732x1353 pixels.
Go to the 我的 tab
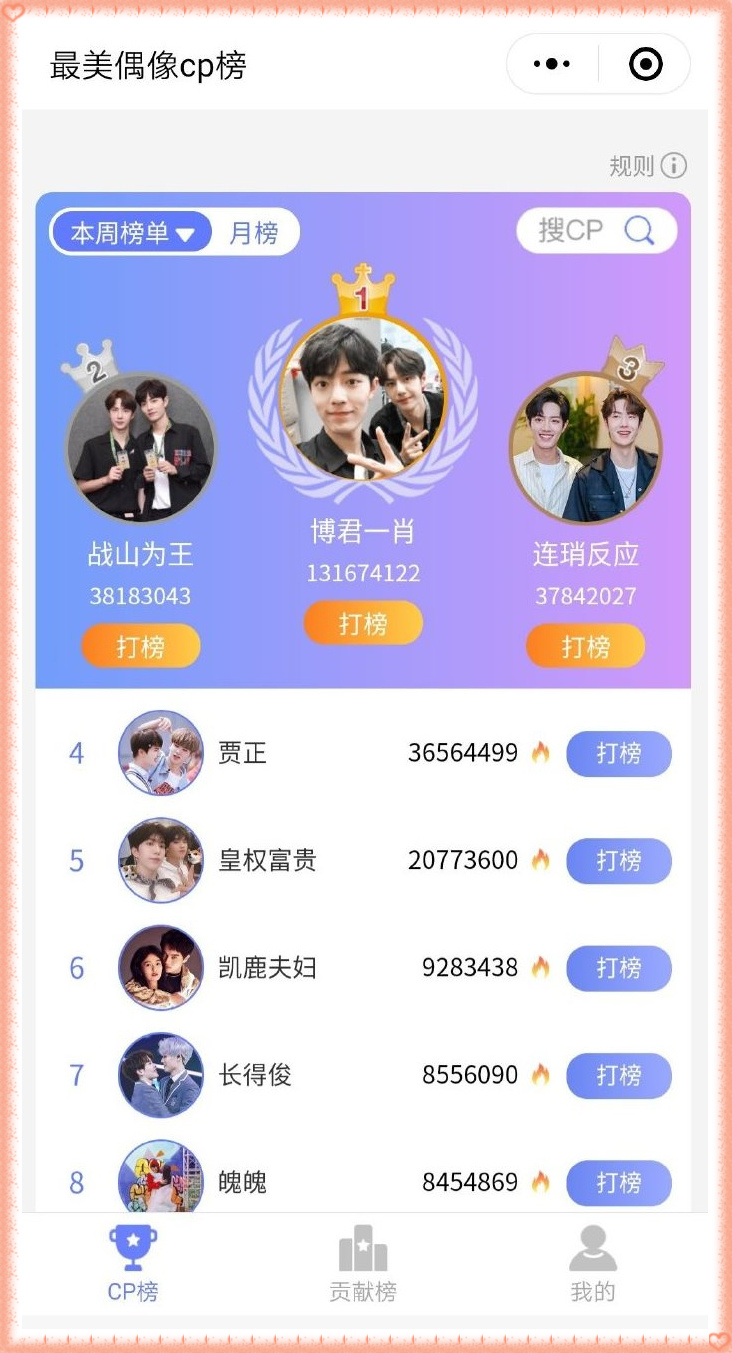[x=592, y=1265]
